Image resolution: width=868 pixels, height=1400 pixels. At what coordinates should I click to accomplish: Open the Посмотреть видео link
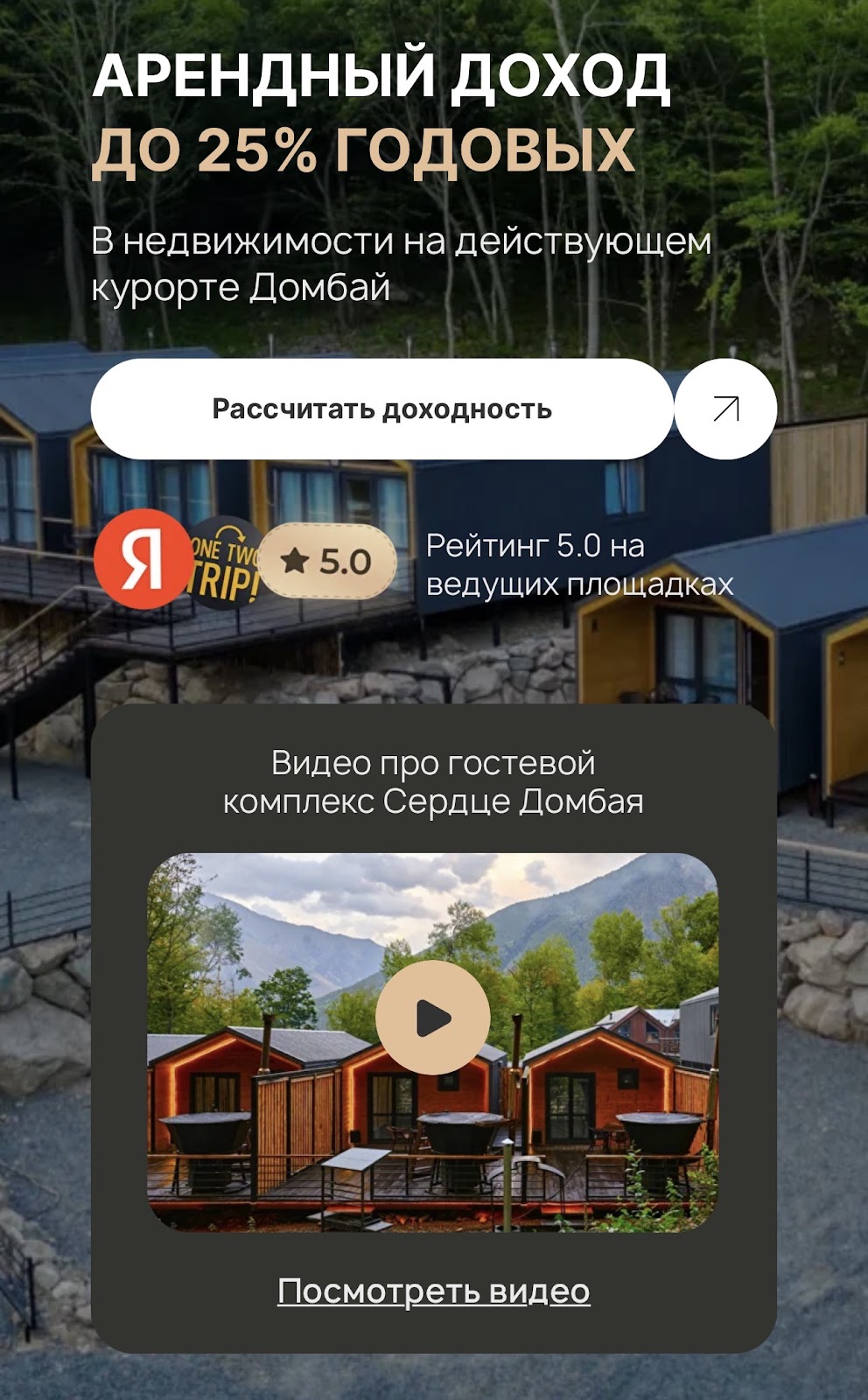tap(433, 1291)
